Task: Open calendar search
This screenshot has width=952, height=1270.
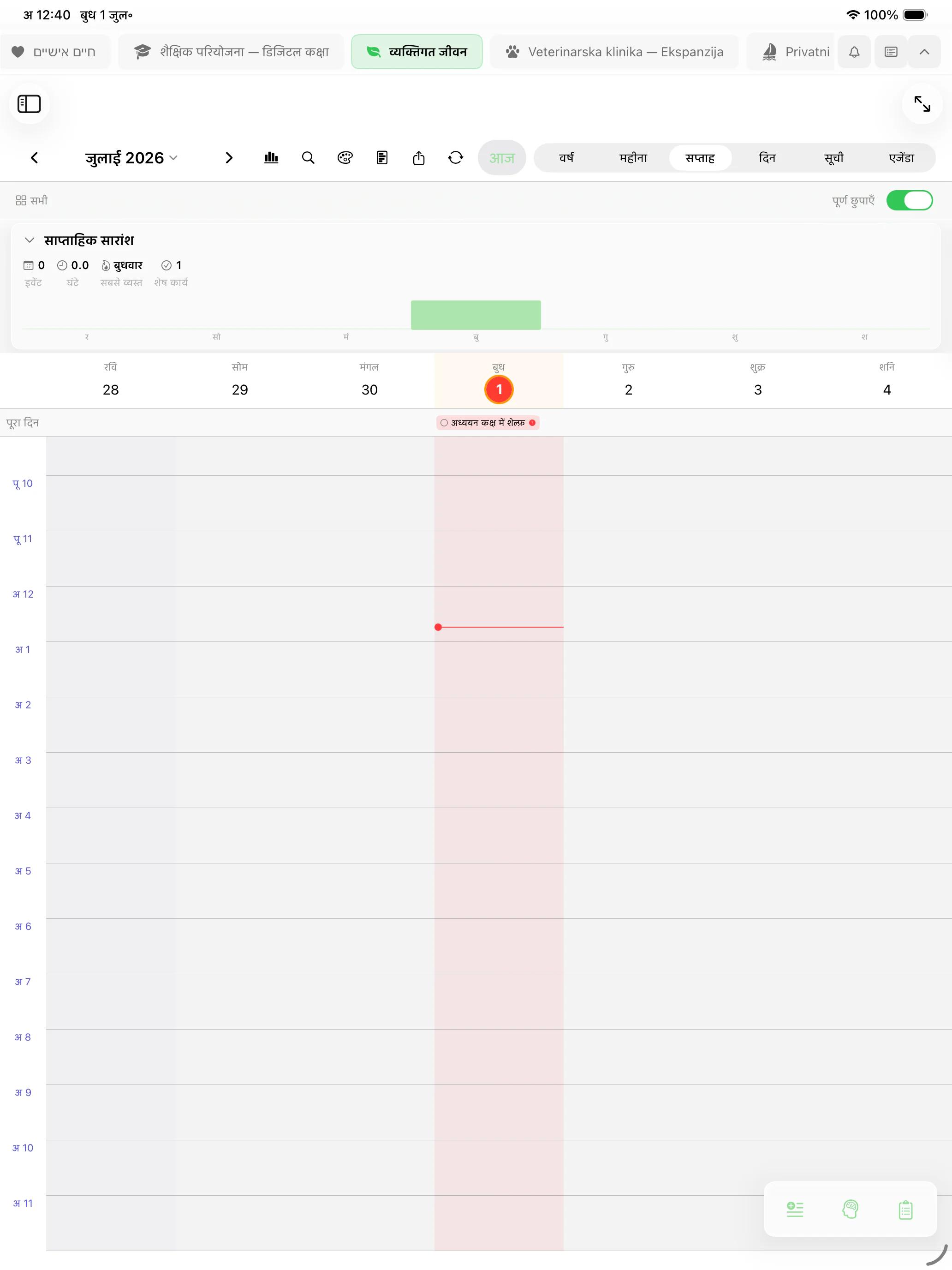Action: [x=308, y=158]
